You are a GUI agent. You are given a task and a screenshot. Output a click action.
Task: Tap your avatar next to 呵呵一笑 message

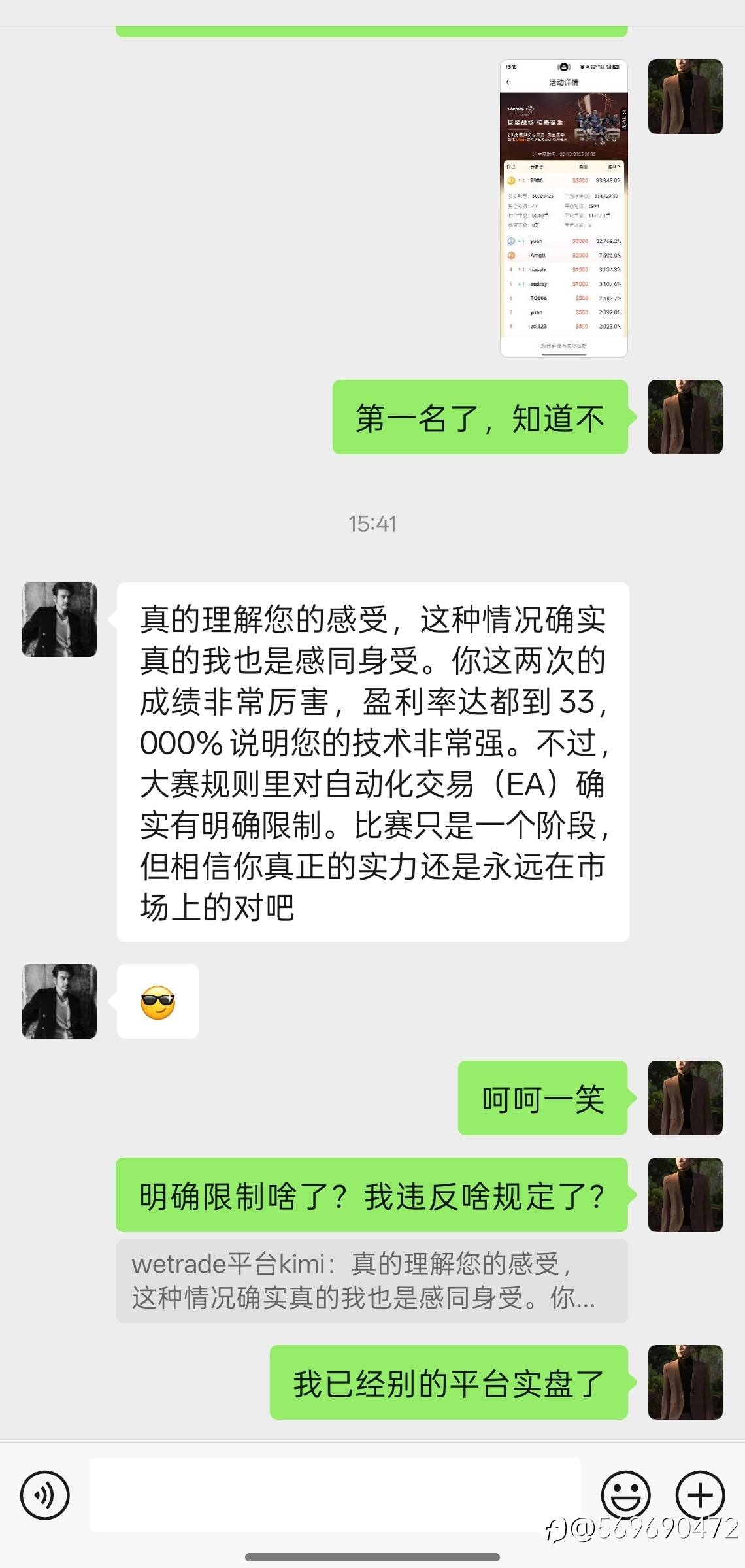coord(684,1099)
